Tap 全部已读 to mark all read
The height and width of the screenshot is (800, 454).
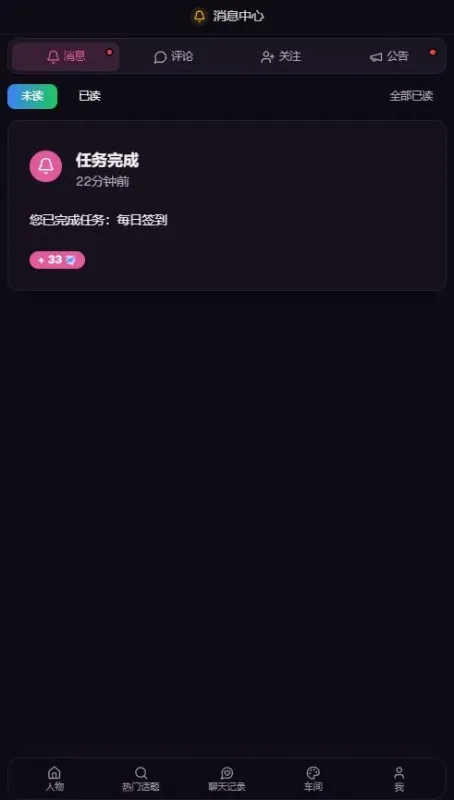coord(411,96)
